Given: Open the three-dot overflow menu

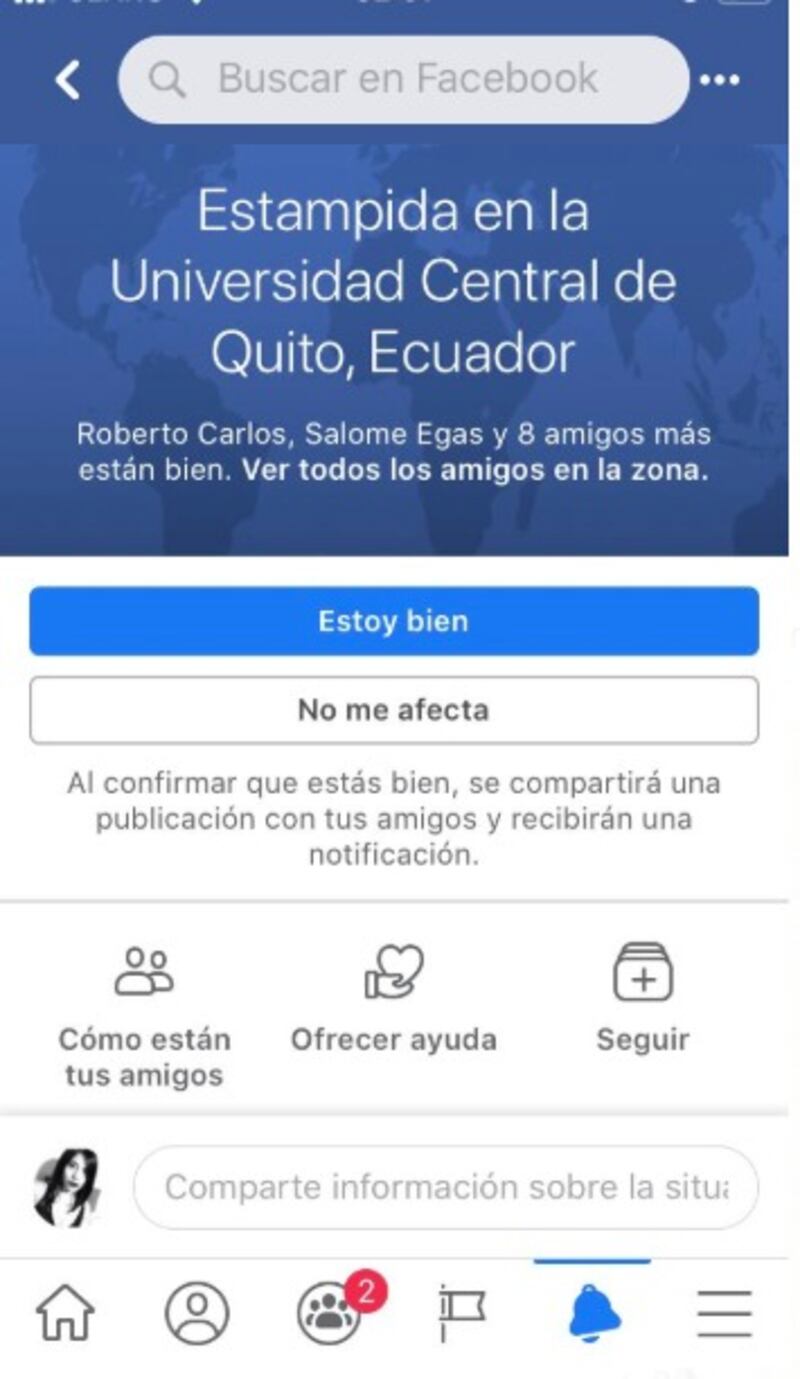Looking at the screenshot, I should pyautogui.click(x=720, y=80).
